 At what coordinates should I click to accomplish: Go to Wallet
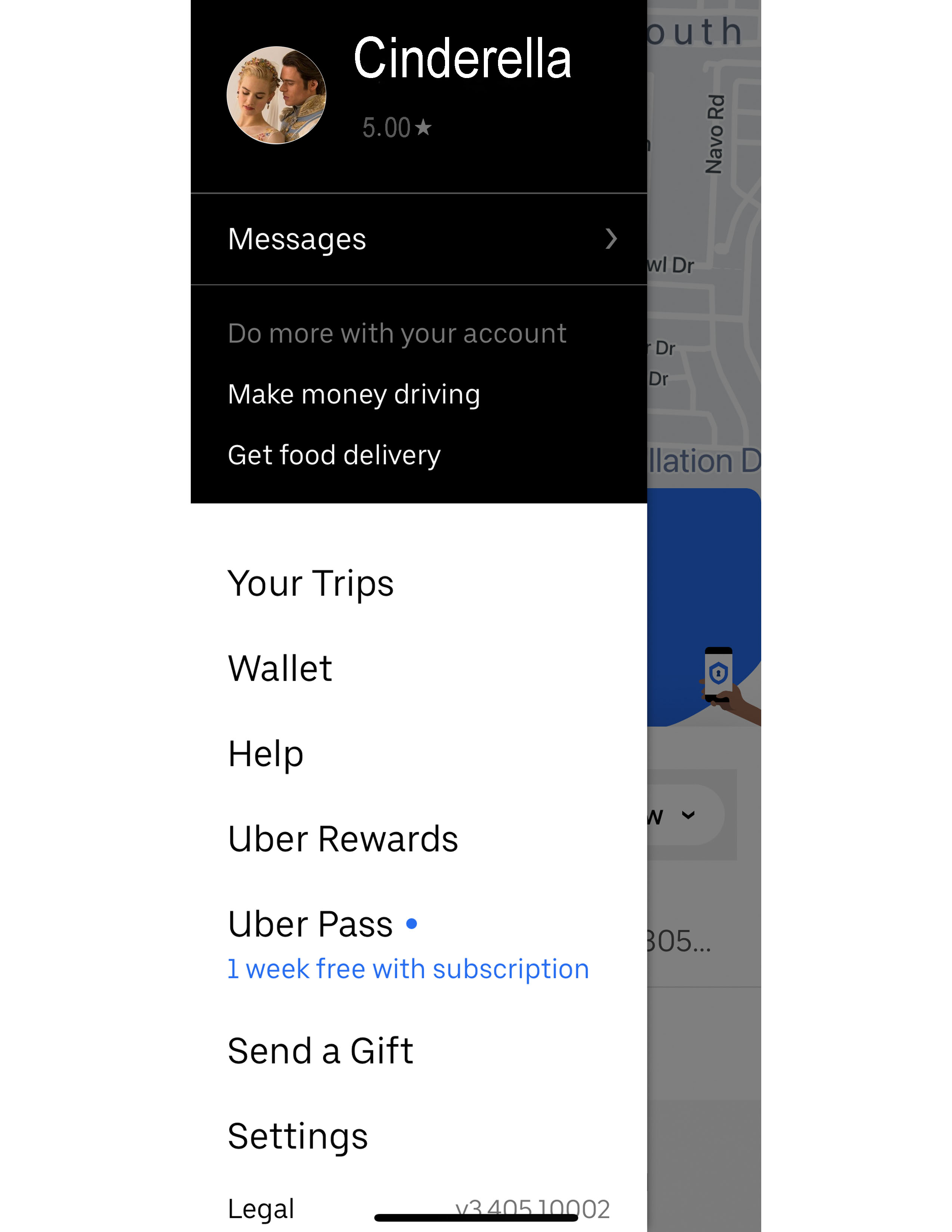click(280, 669)
